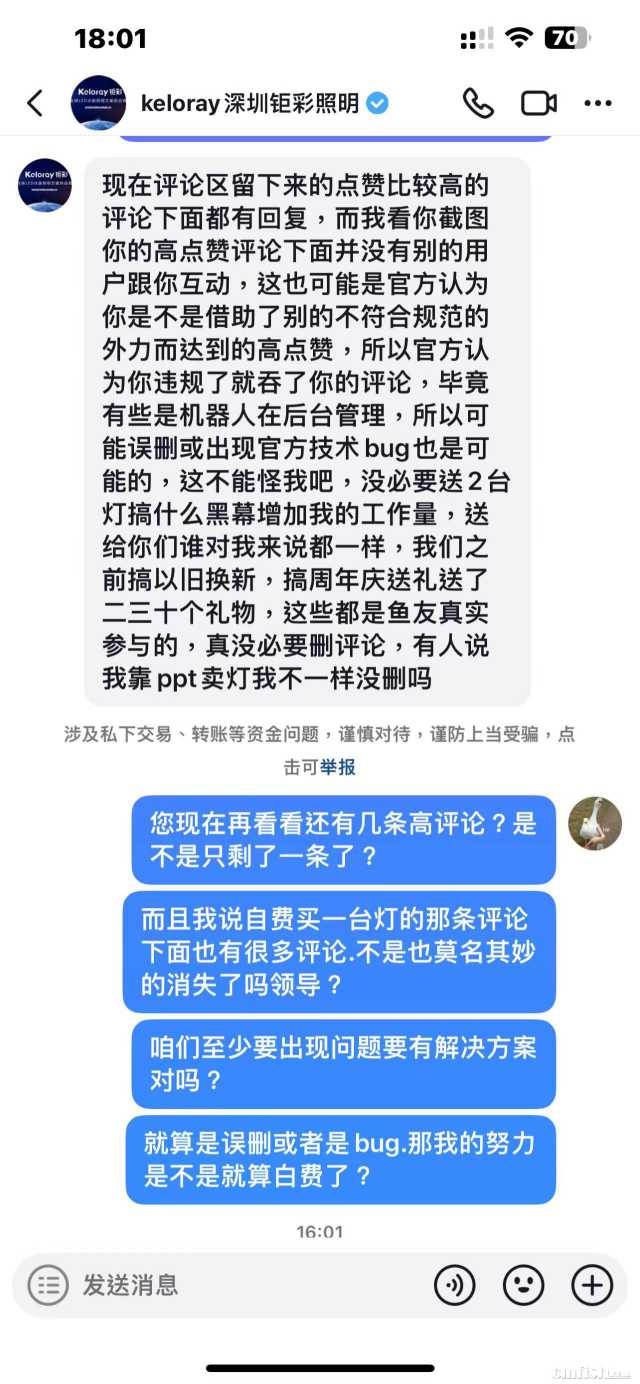Viewport: 640px width, 1384px height.
Task: Open keloray profile from header avatar
Action: pyautogui.click(x=98, y=102)
